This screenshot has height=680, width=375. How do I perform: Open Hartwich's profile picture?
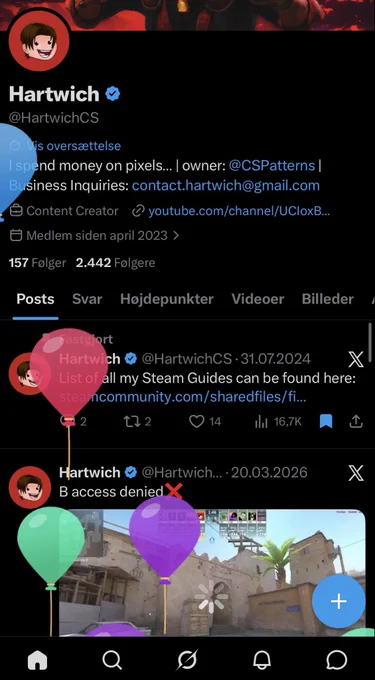[x=39, y=42]
